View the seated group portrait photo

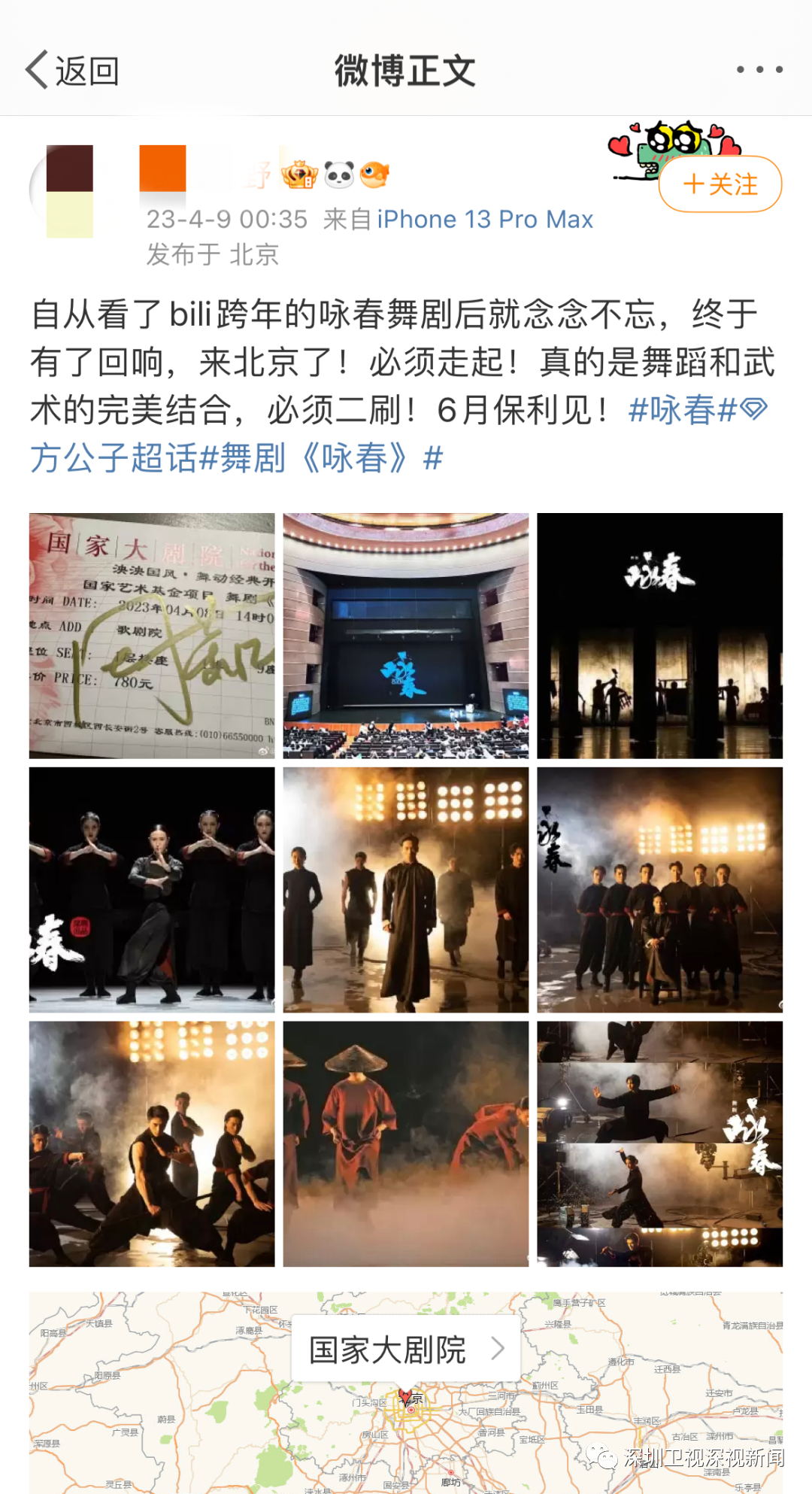pos(659,890)
